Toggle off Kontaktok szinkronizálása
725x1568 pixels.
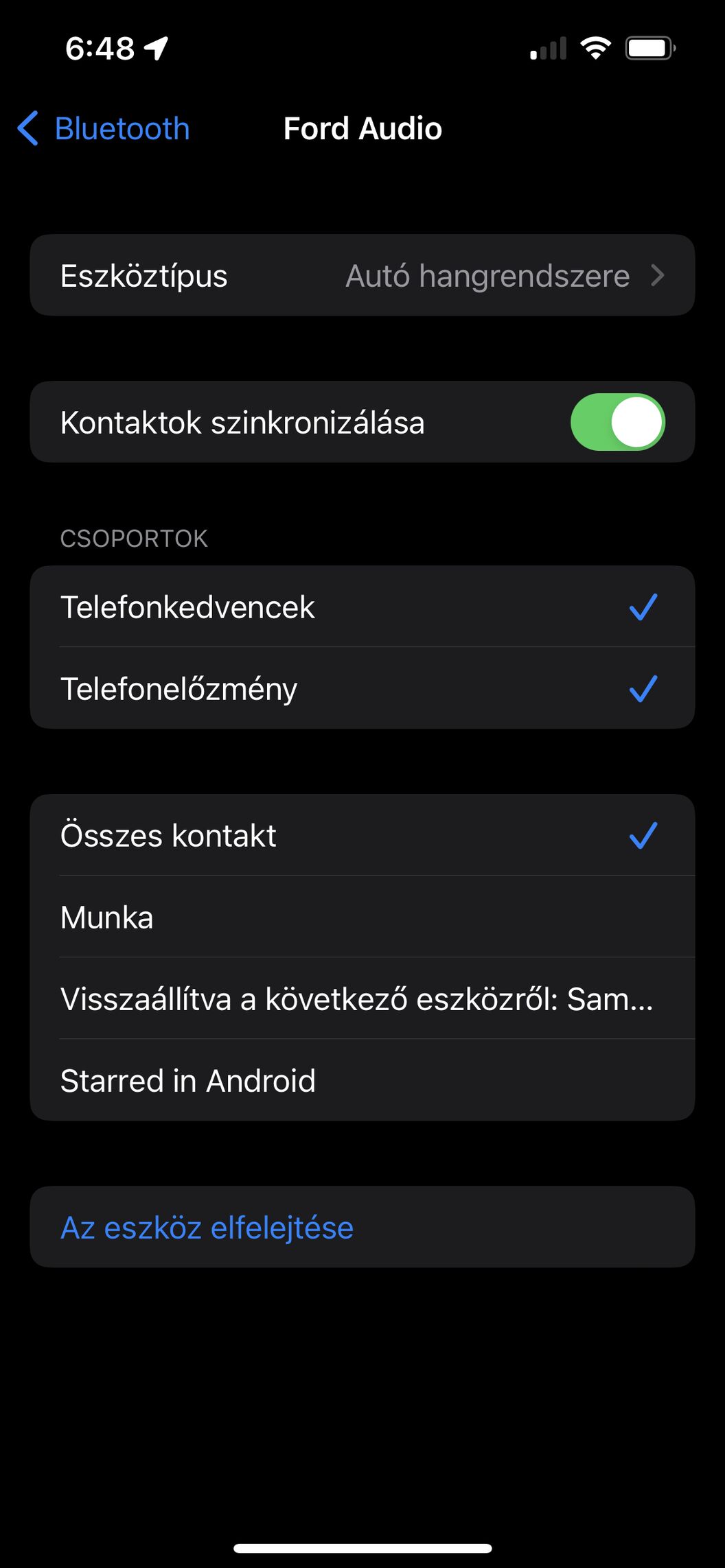point(617,422)
